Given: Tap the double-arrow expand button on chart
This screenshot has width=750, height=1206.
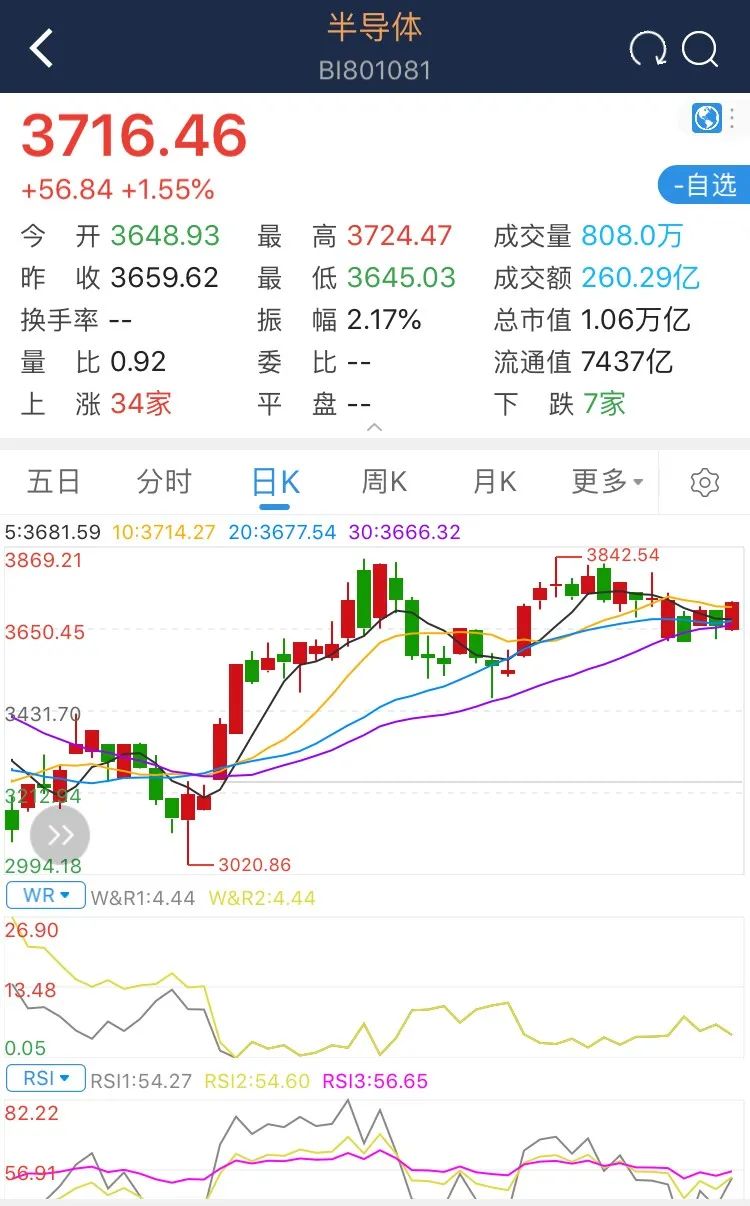Looking at the screenshot, I should click(x=60, y=836).
